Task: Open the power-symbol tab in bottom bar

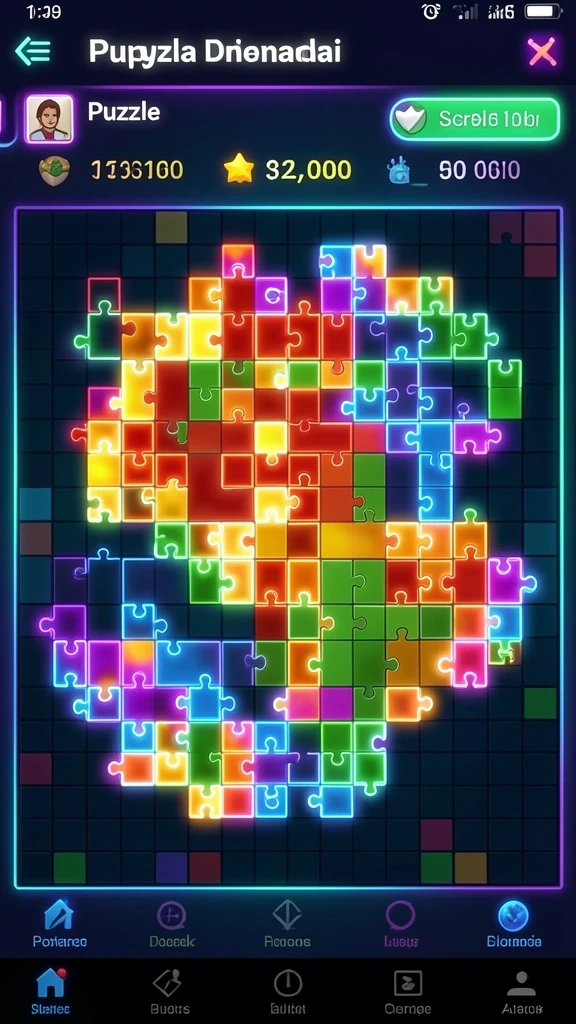Action: [x=287, y=983]
